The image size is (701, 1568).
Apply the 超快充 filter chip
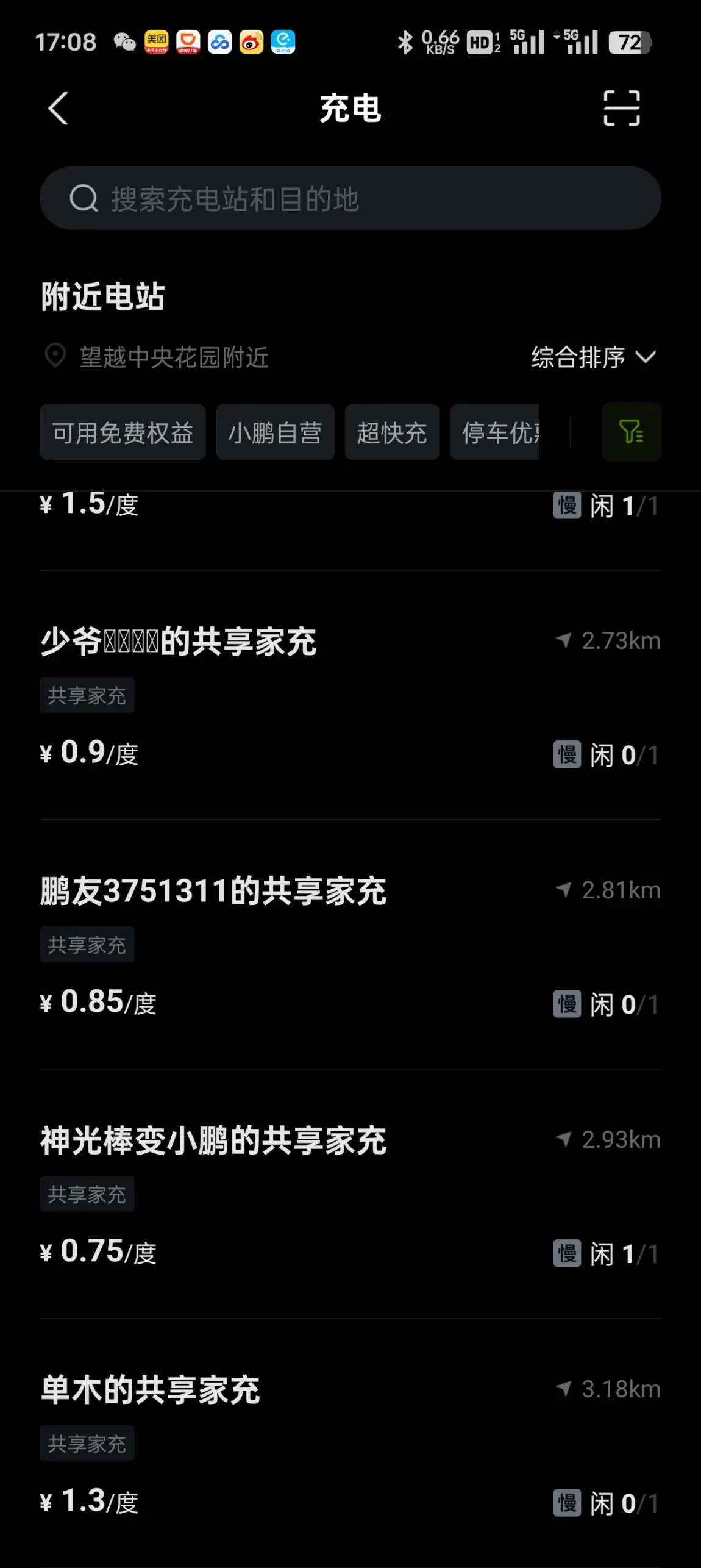pos(392,432)
